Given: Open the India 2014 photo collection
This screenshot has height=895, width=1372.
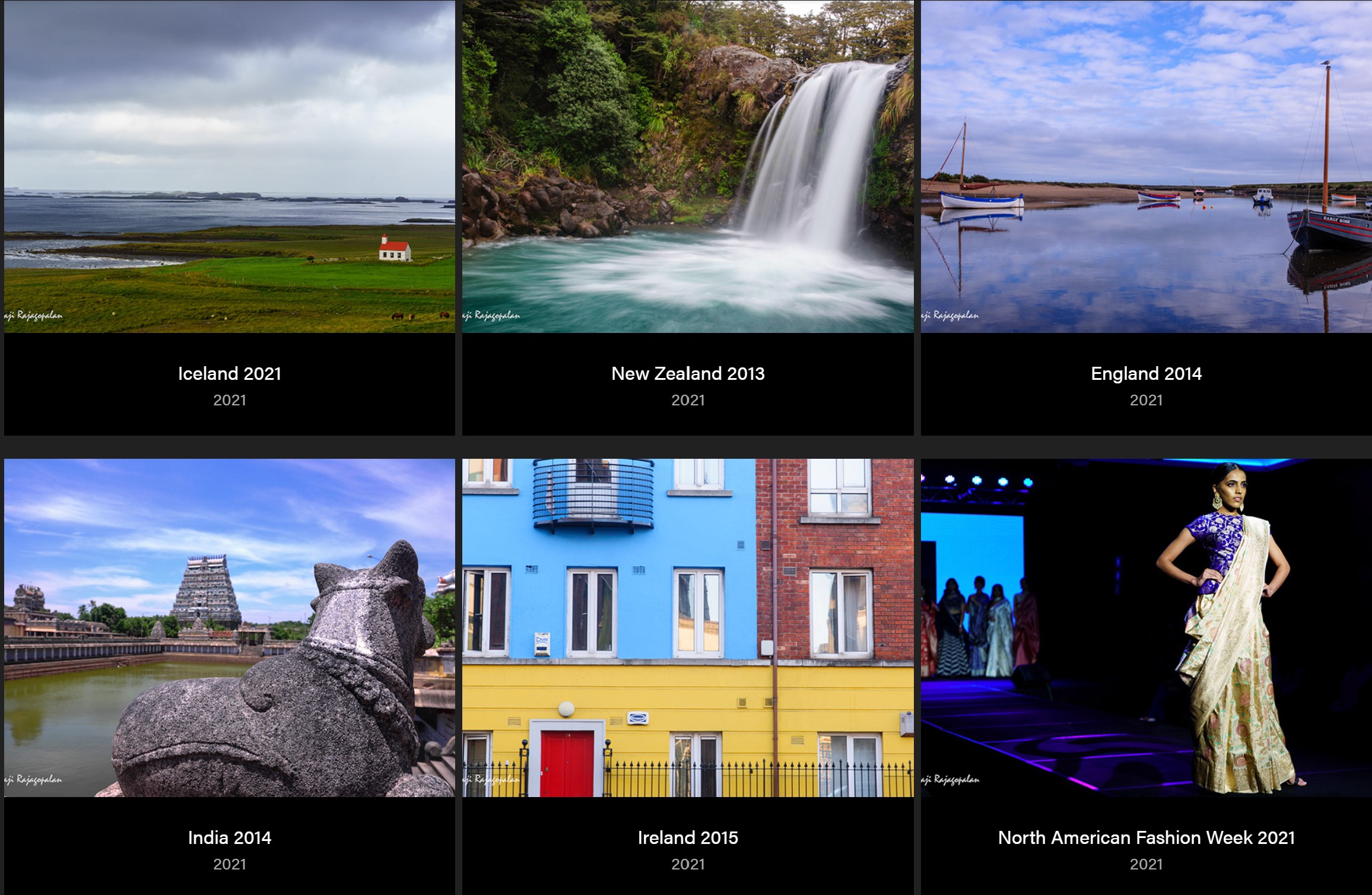Looking at the screenshot, I should 229,837.
